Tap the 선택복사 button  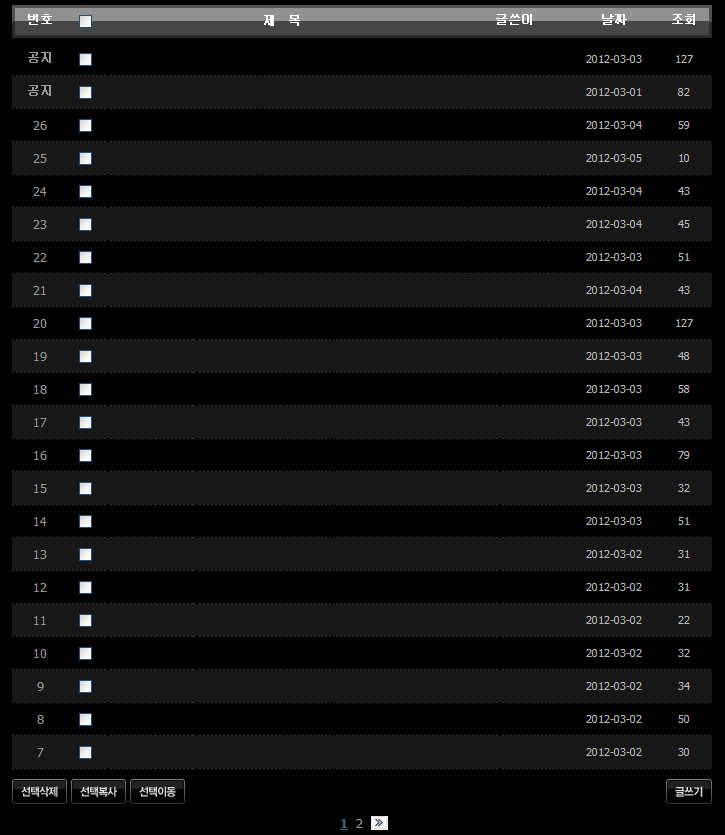coord(98,791)
